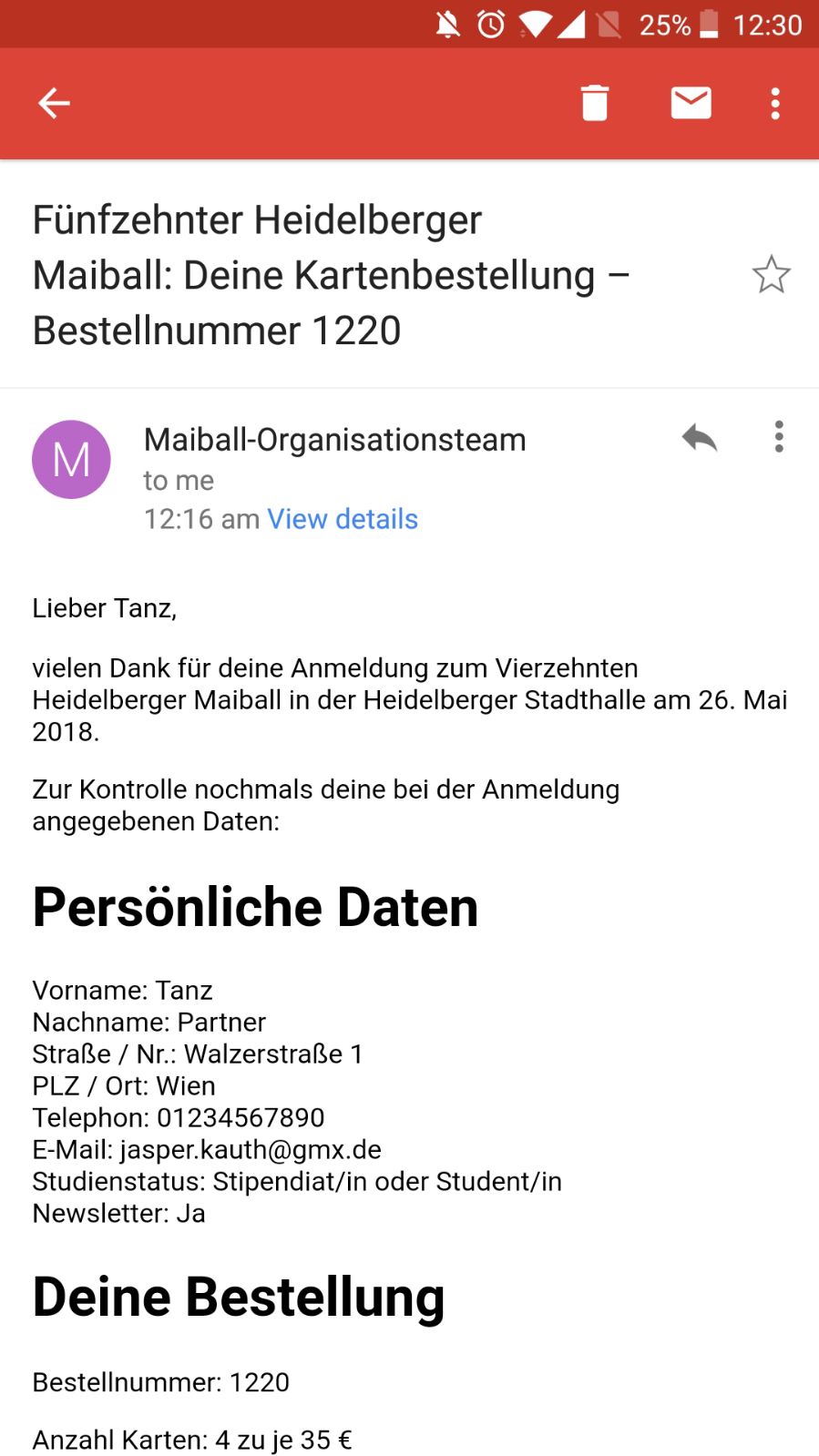Mark the email as unread
Viewport: 819px width, 1456px height.
[691, 103]
